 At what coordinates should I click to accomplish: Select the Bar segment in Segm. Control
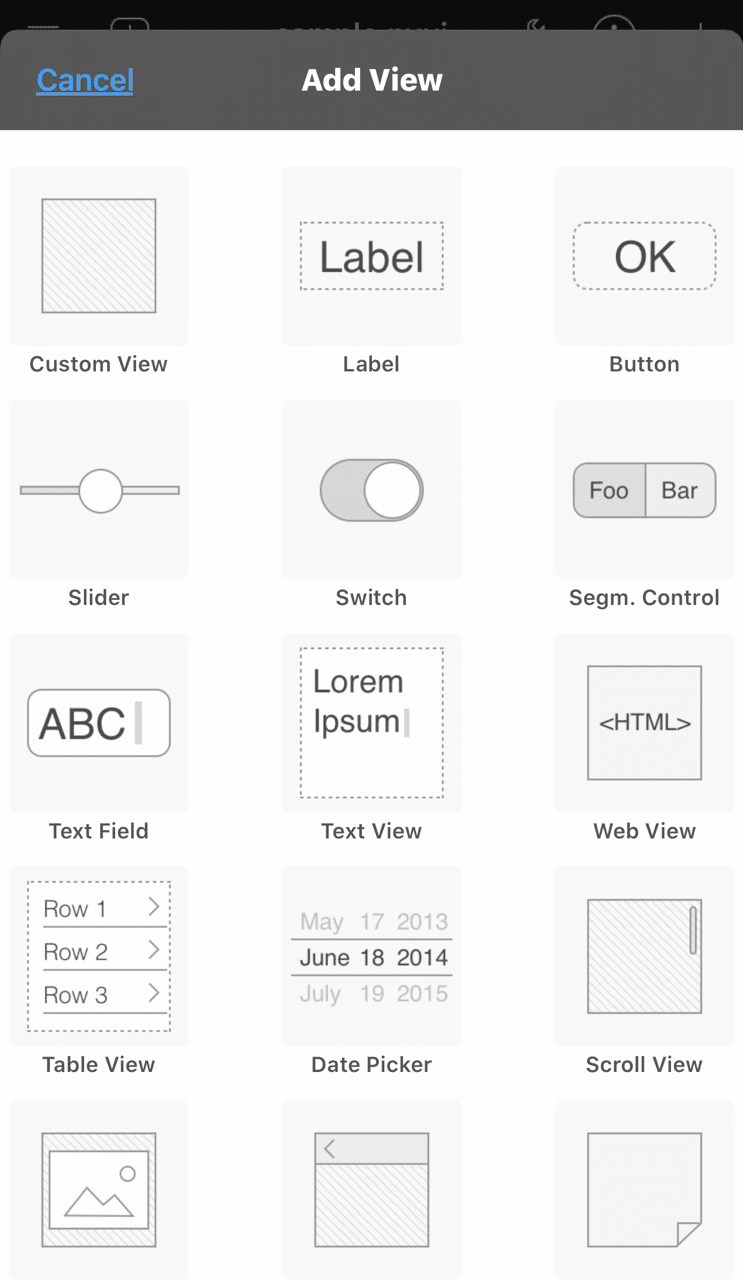(681, 490)
